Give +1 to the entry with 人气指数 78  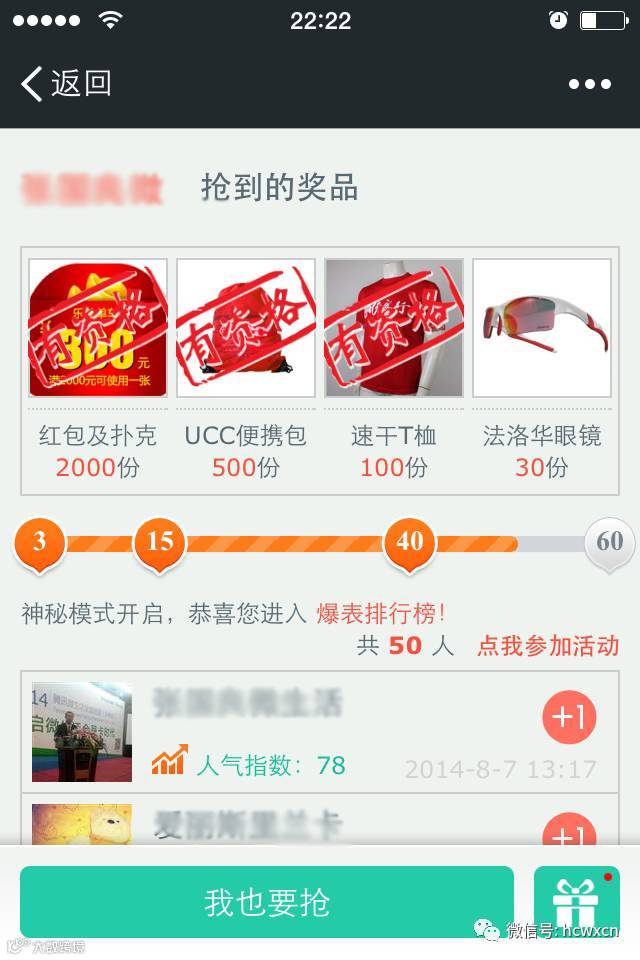(x=570, y=717)
